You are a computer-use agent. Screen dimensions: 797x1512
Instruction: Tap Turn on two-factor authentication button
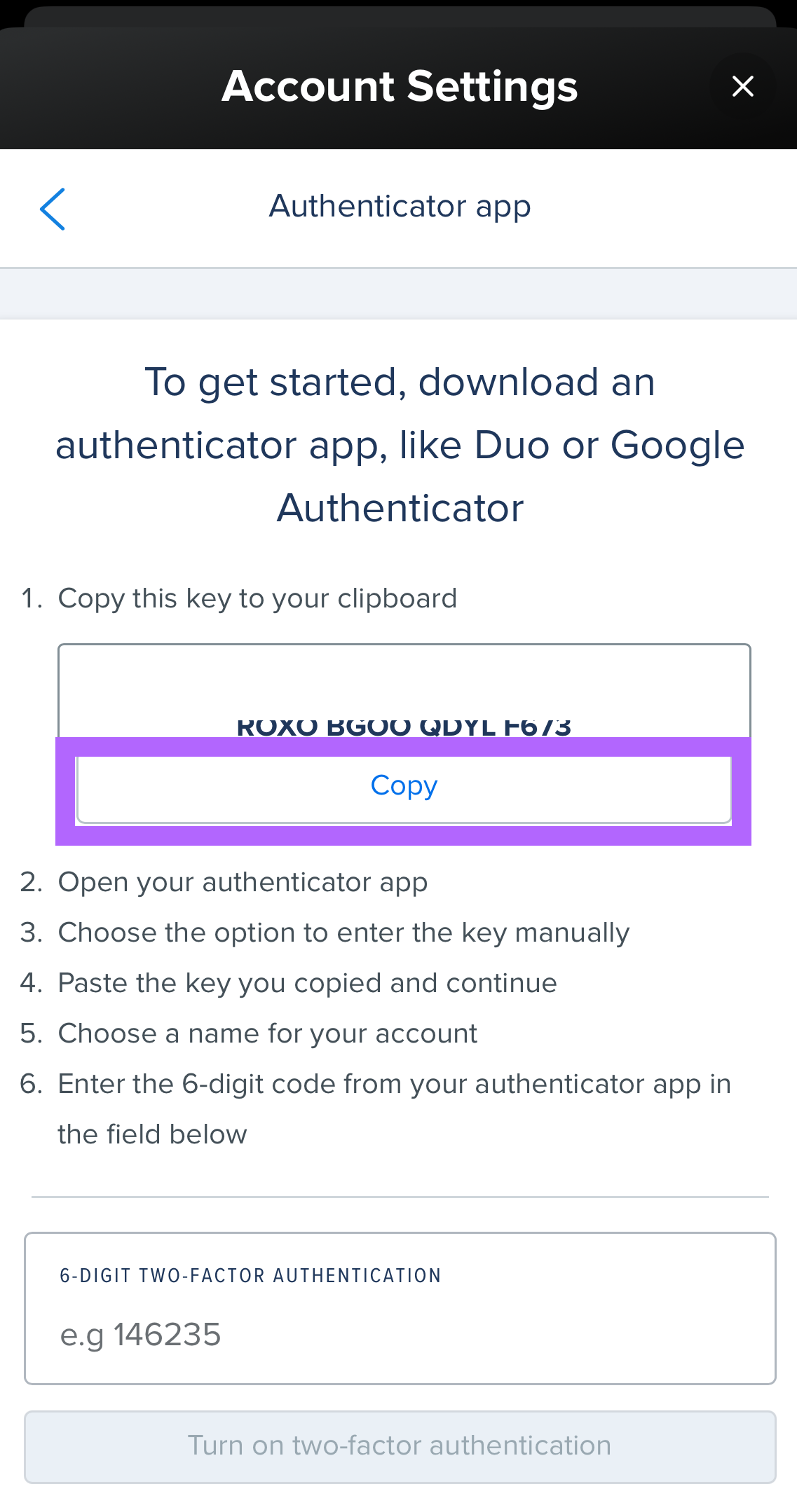(x=400, y=1446)
